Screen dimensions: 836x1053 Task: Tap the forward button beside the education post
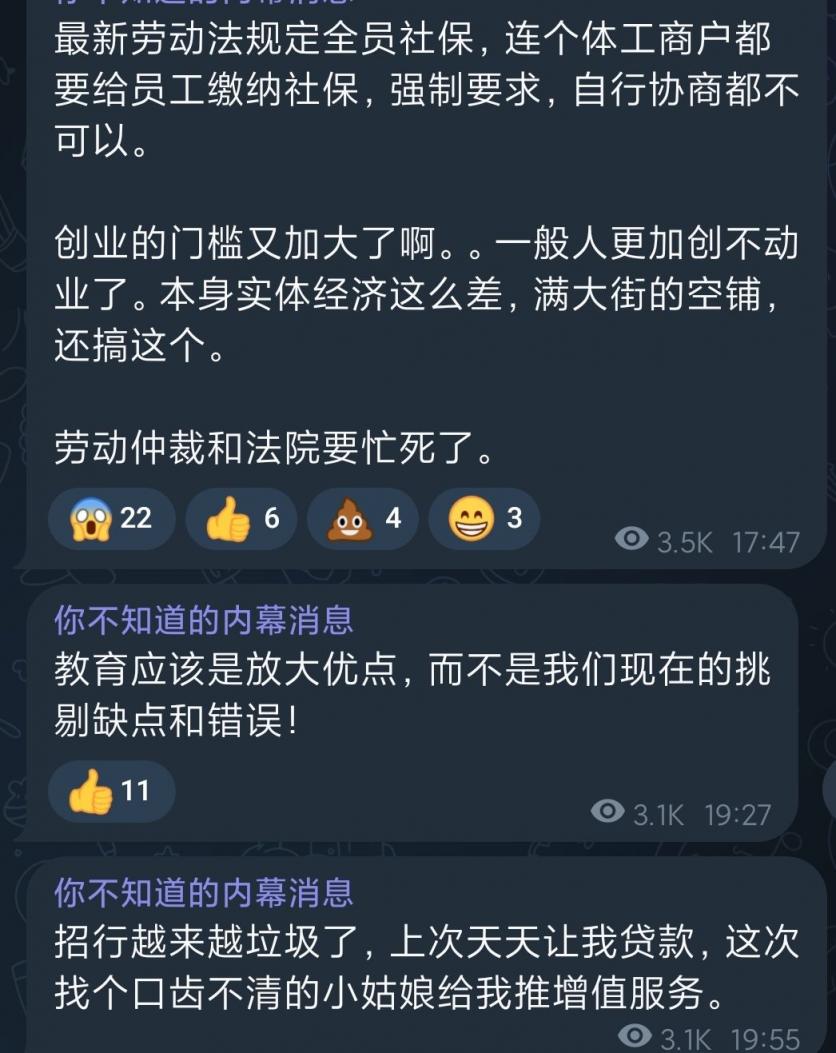(829, 790)
